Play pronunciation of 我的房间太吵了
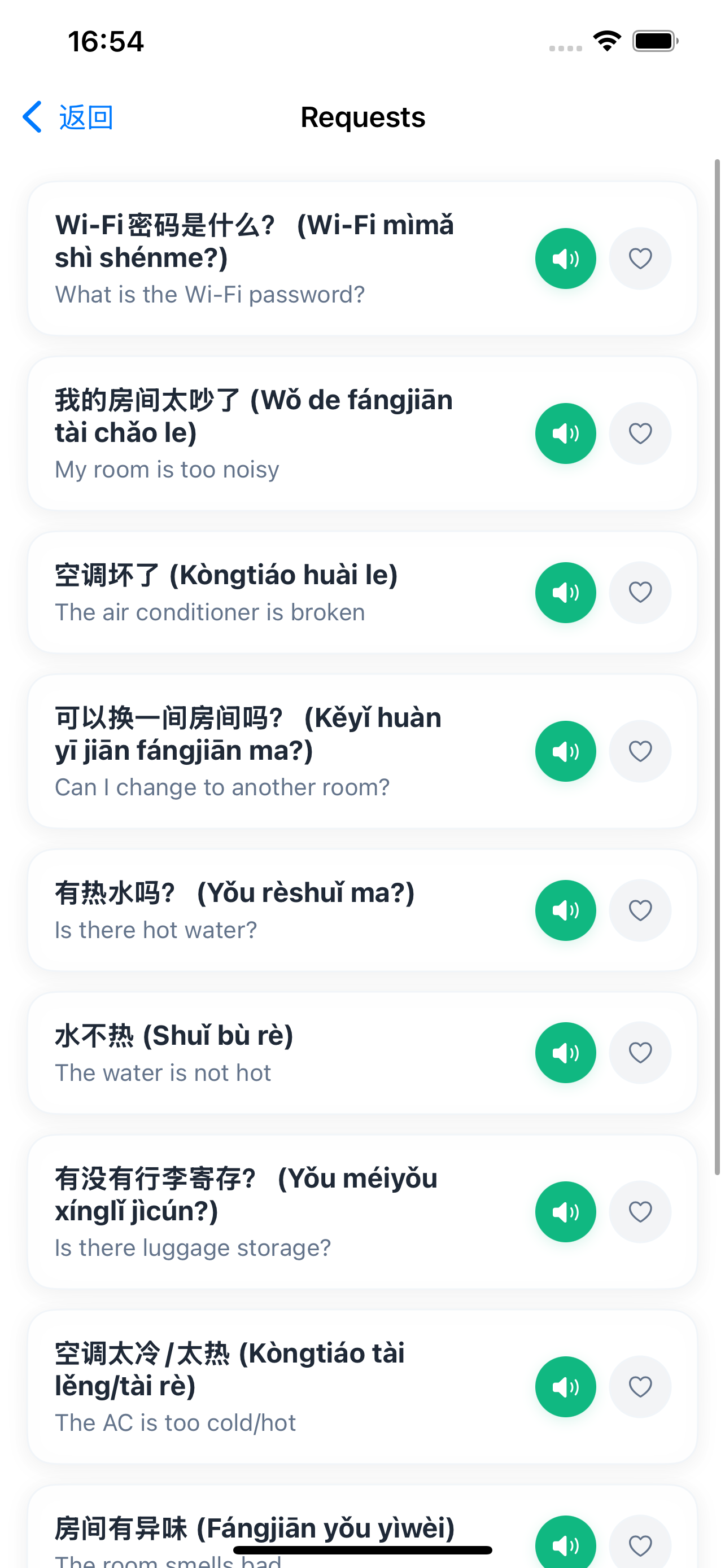This screenshot has width=725, height=1568. pyautogui.click(x=565, y=433)
